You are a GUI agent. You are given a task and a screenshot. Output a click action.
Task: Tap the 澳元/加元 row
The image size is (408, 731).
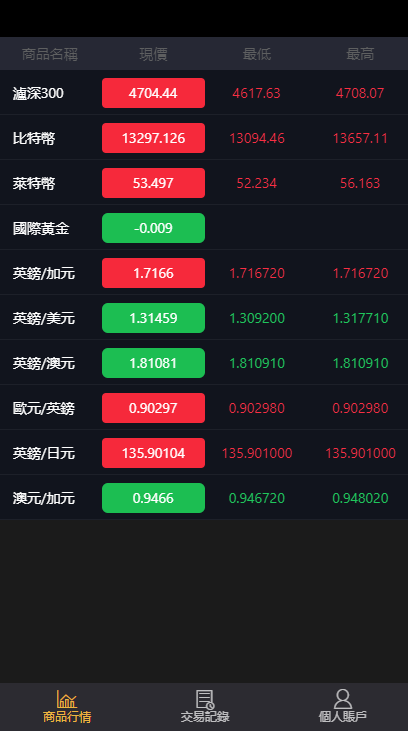(x=204, y=497)
